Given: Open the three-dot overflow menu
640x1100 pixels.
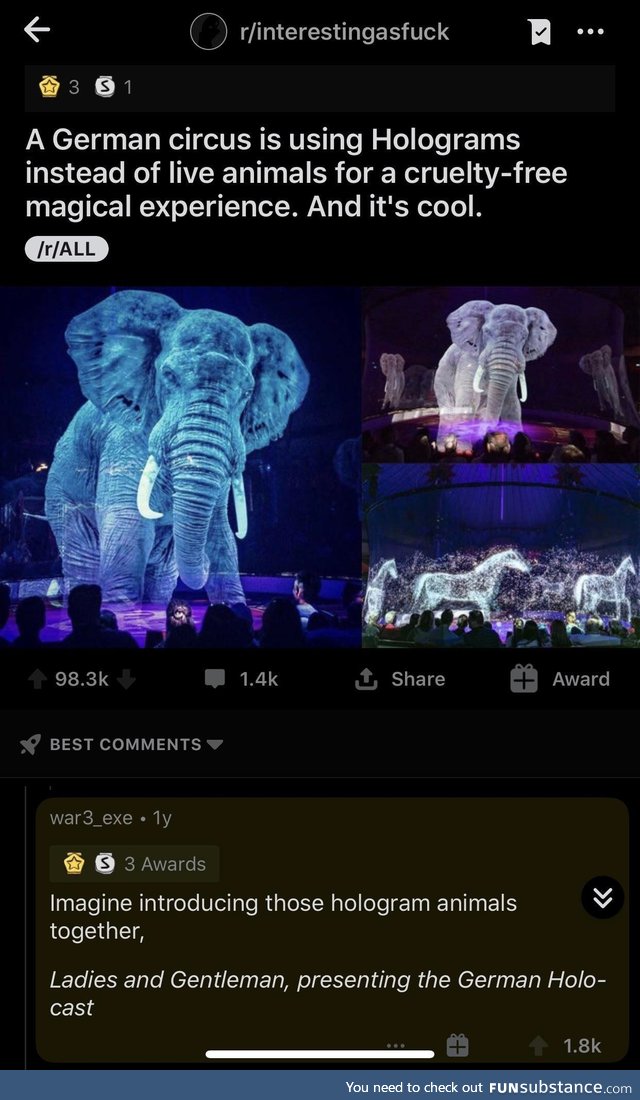Looking at the screenshot, I should point(590,32).
